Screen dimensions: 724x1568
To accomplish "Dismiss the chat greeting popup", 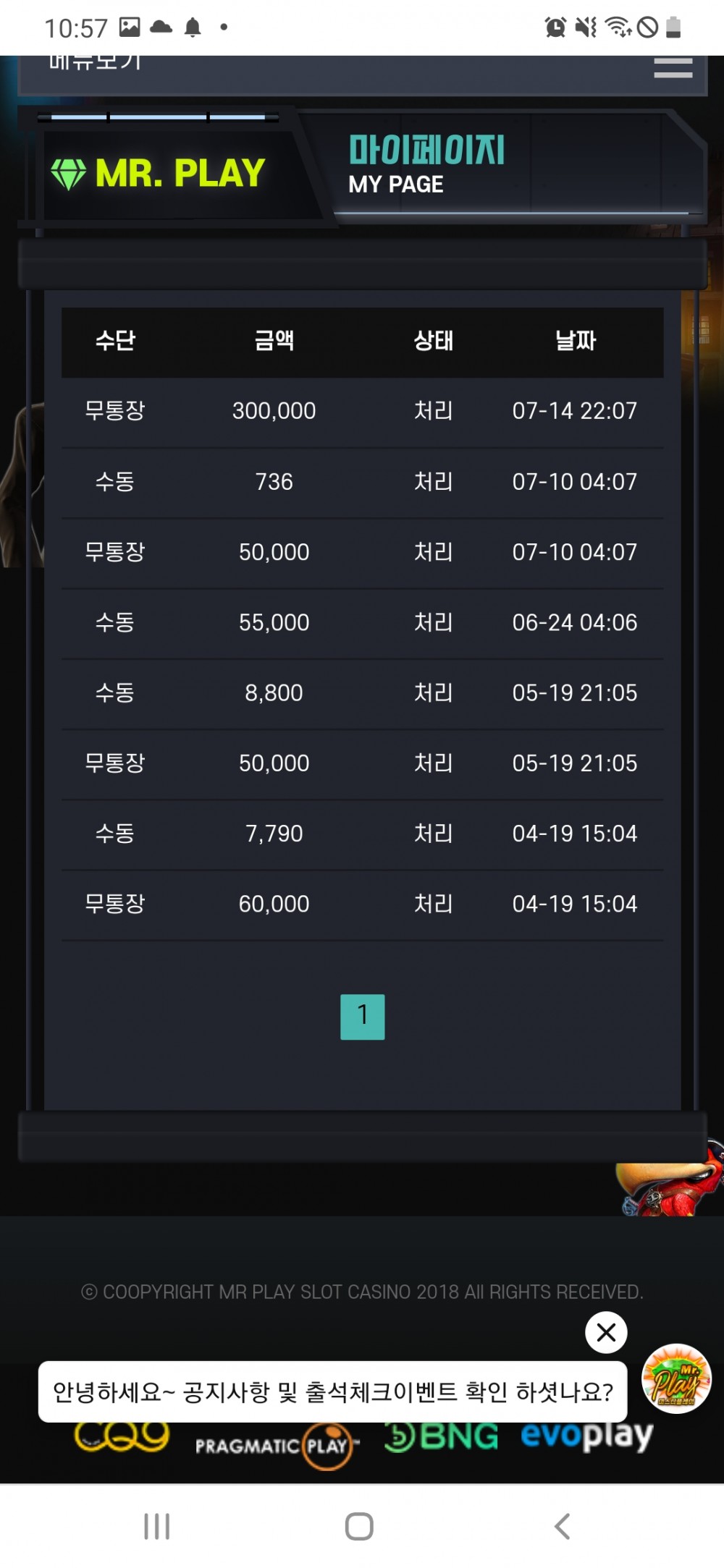I will tap(606, 1332).
